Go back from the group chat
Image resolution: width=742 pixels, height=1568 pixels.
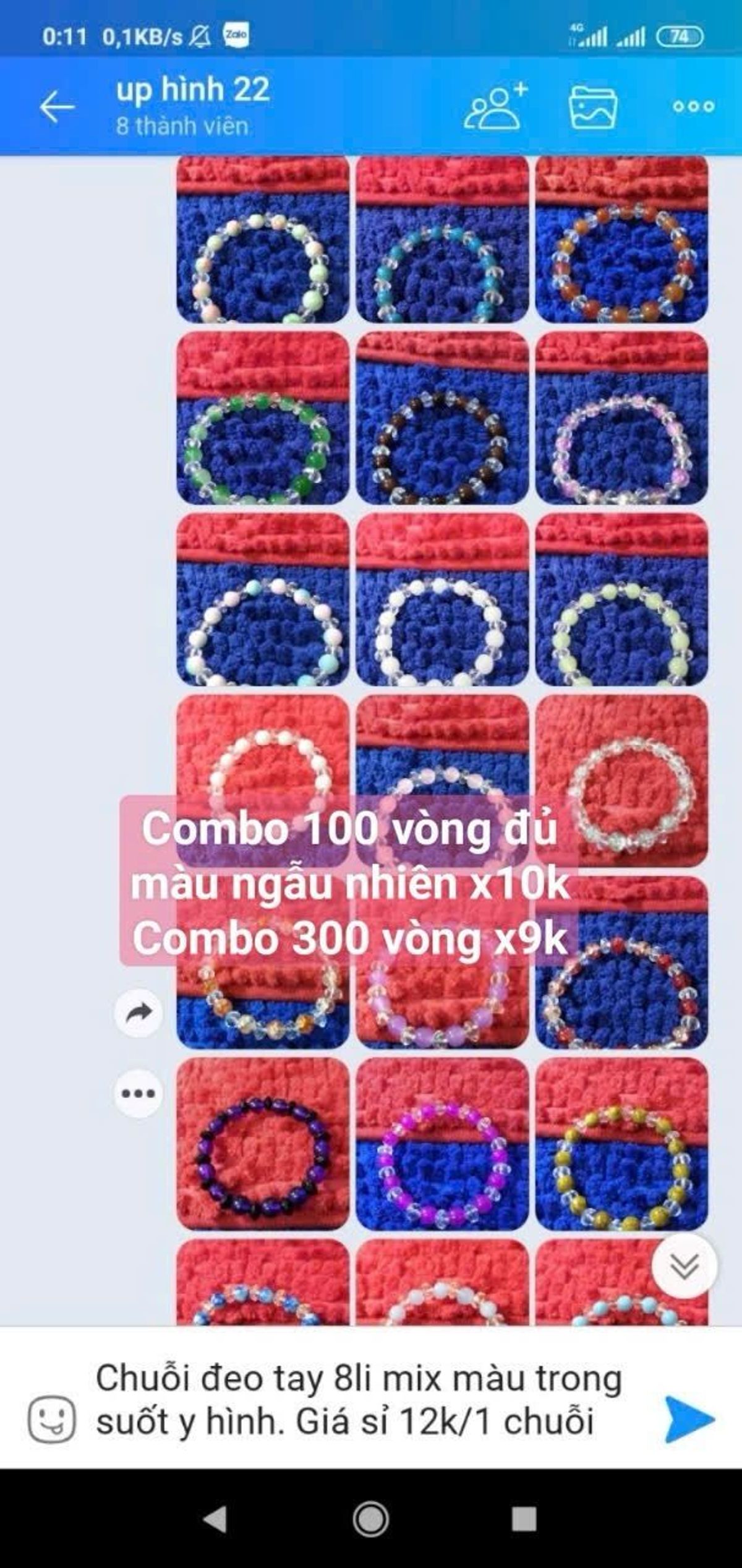coord(58,106)
